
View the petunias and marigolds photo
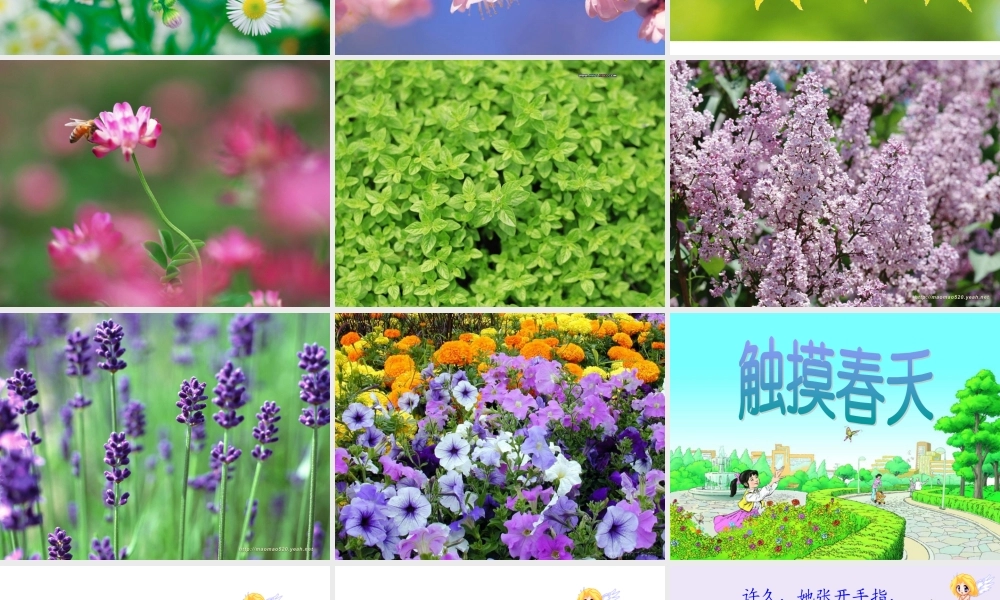[500, 436]
